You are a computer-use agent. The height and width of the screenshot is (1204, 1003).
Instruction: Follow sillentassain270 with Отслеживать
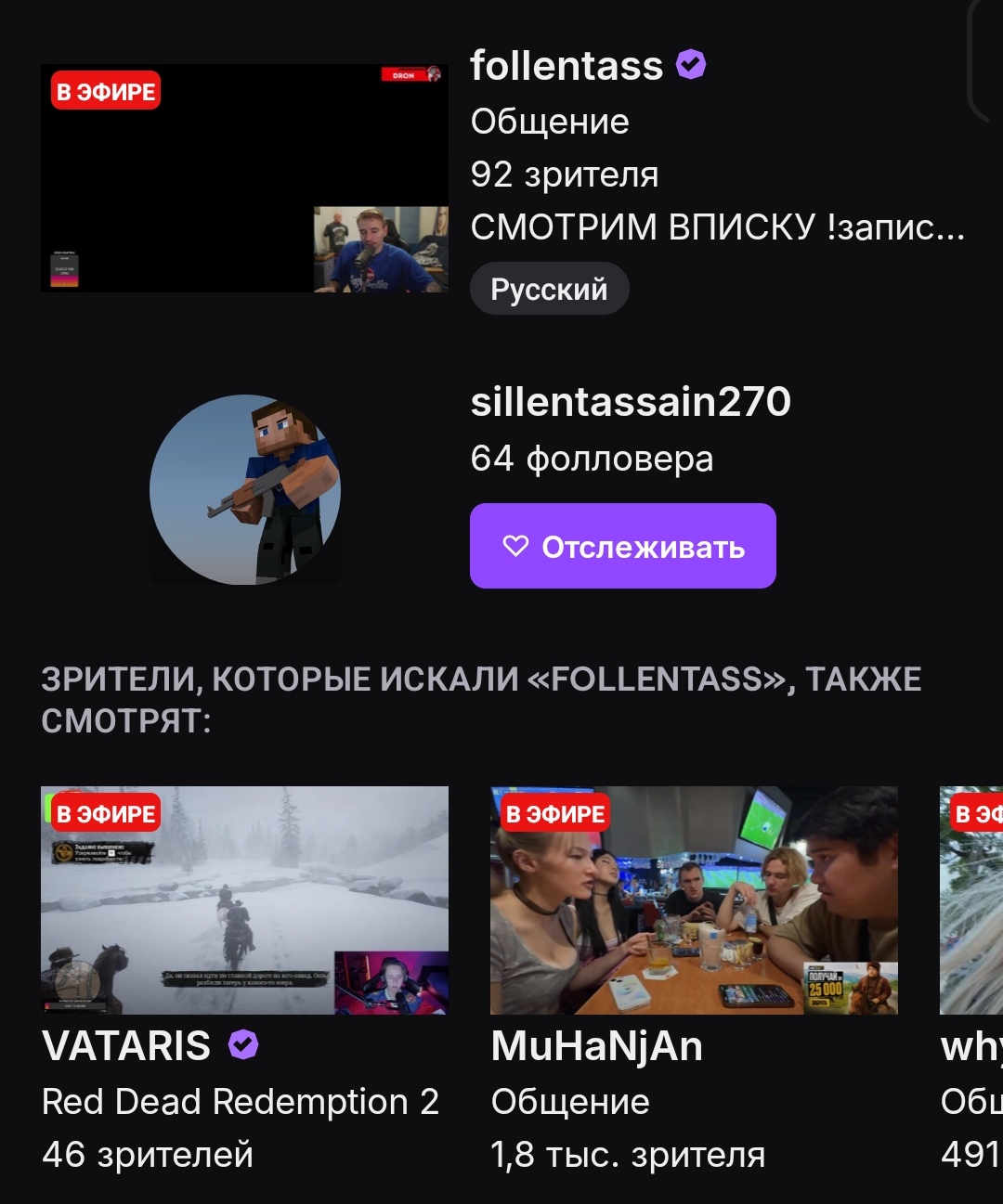622,546
